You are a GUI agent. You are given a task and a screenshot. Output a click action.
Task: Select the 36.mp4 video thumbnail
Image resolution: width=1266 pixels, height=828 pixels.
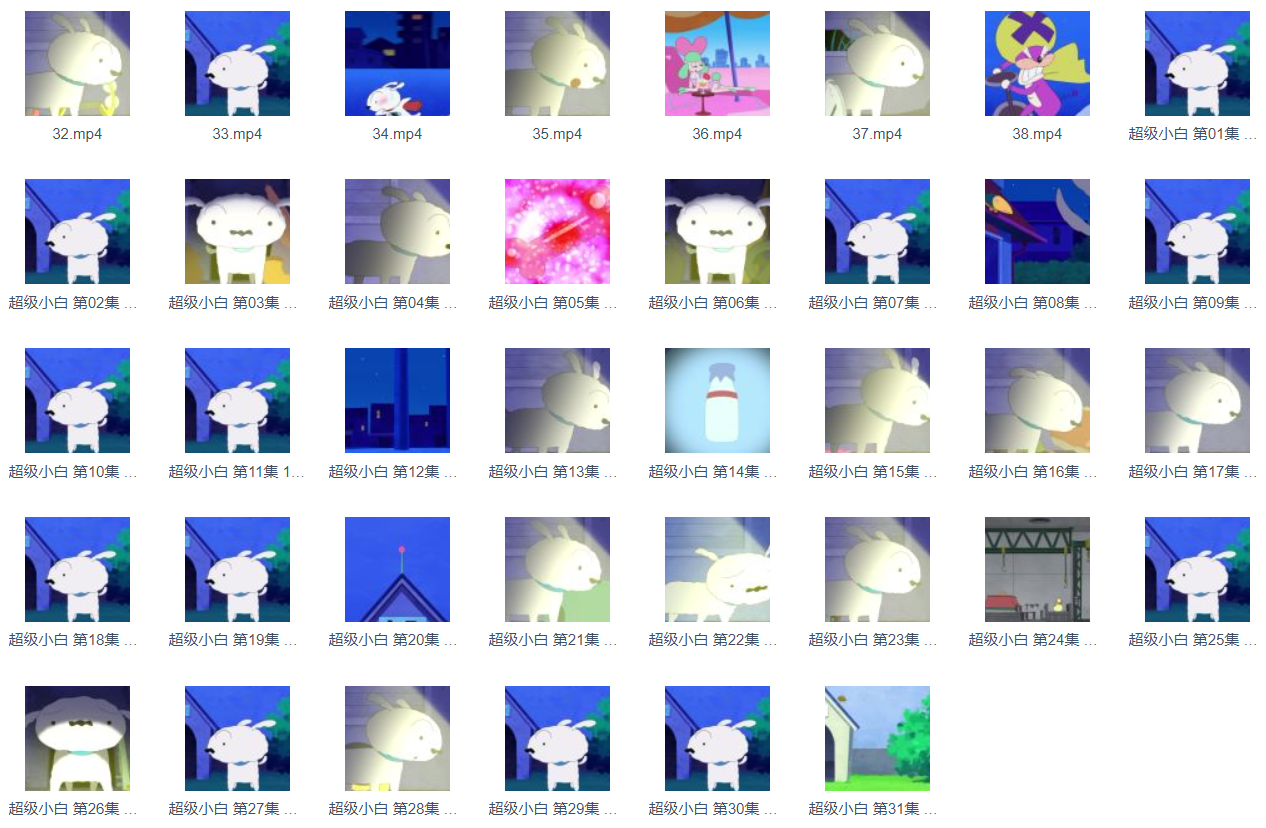pyautogui.click(x=717, y=64)
